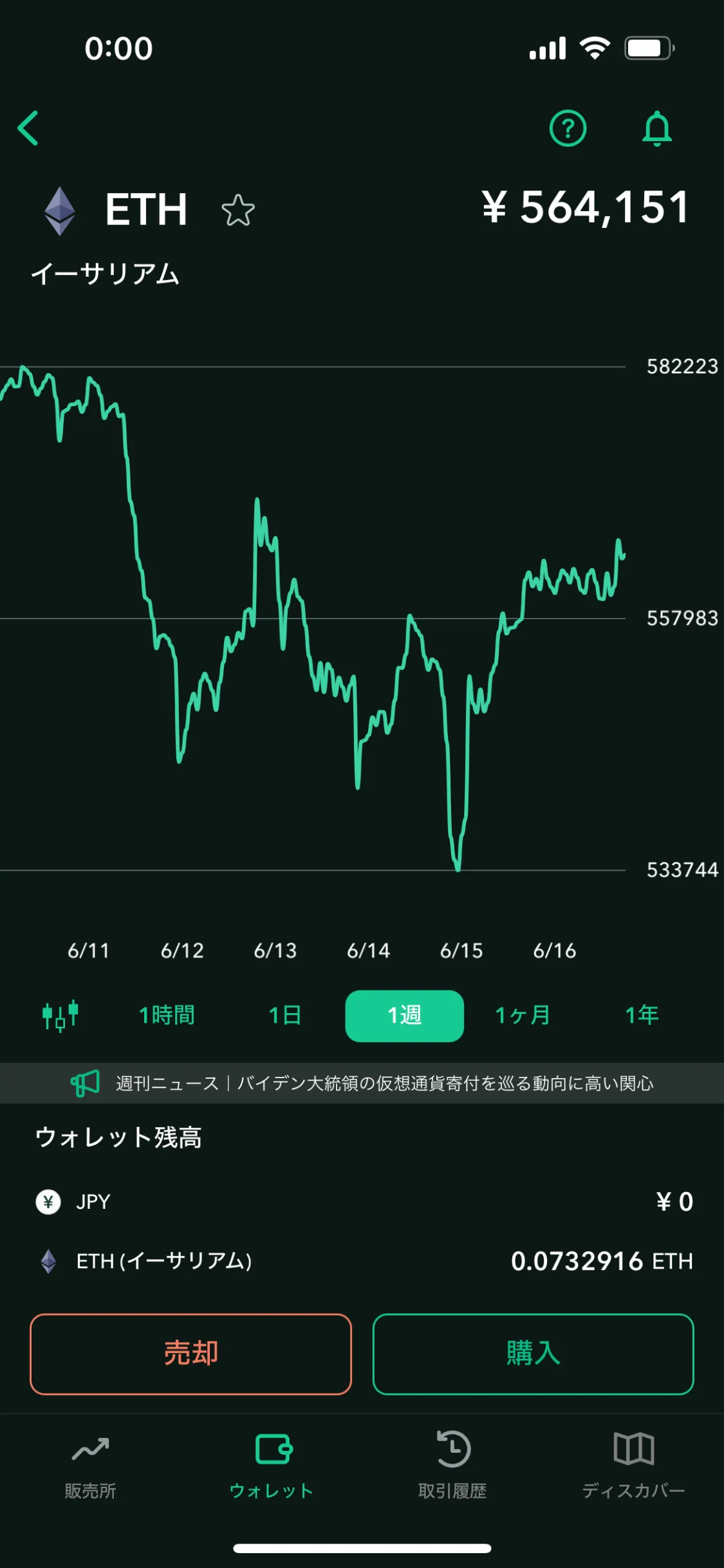The image size is (724, 1568).
Task: Open the weekly news headline about バイデン大統領
Action: [x=385, y=1083]
